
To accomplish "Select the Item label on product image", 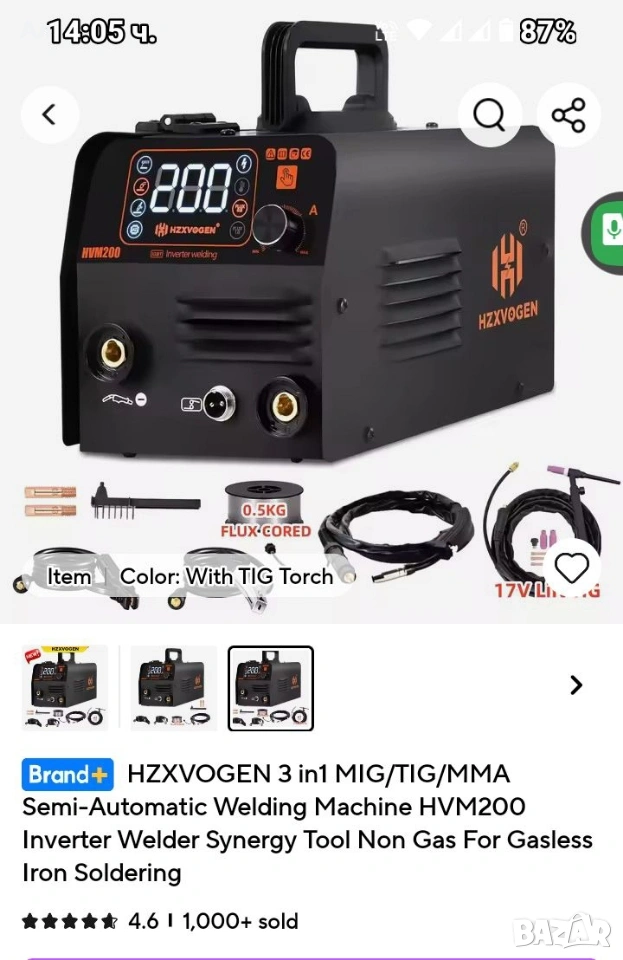I will pyautogui.click(x=69, y=577).
